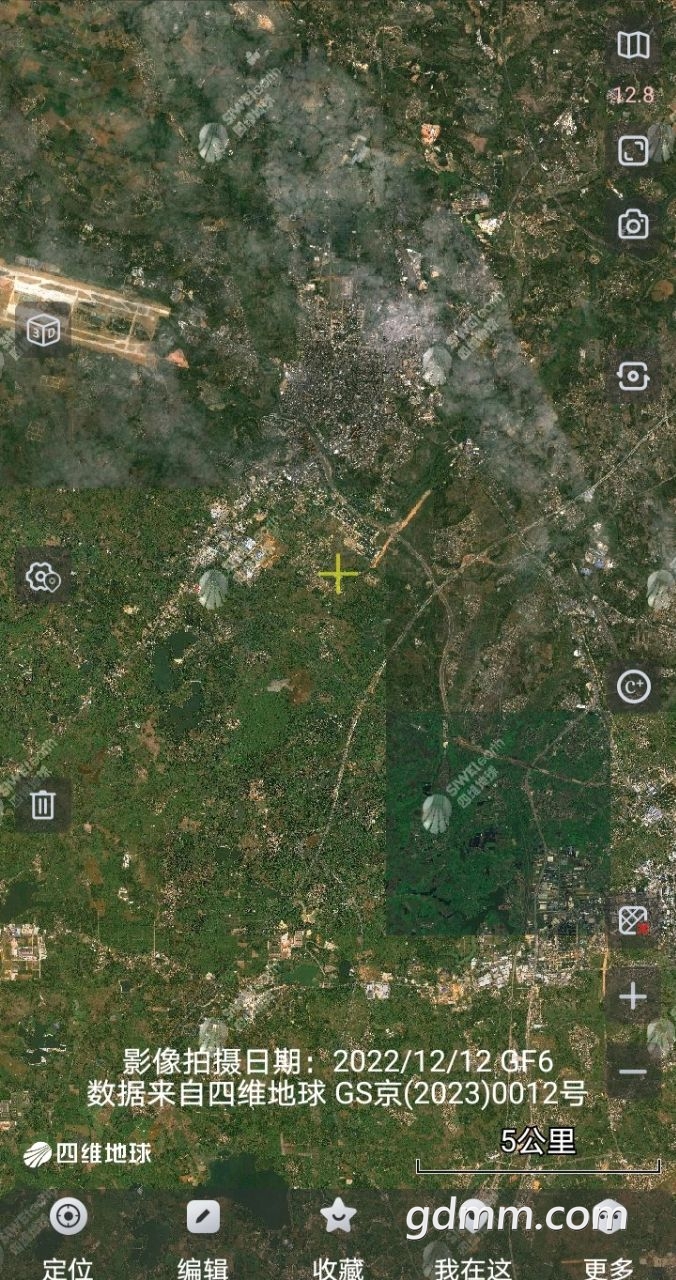Open the map layers icon
The height and width of the screenshot is (1280, 676).
click(x=633, y=45)
